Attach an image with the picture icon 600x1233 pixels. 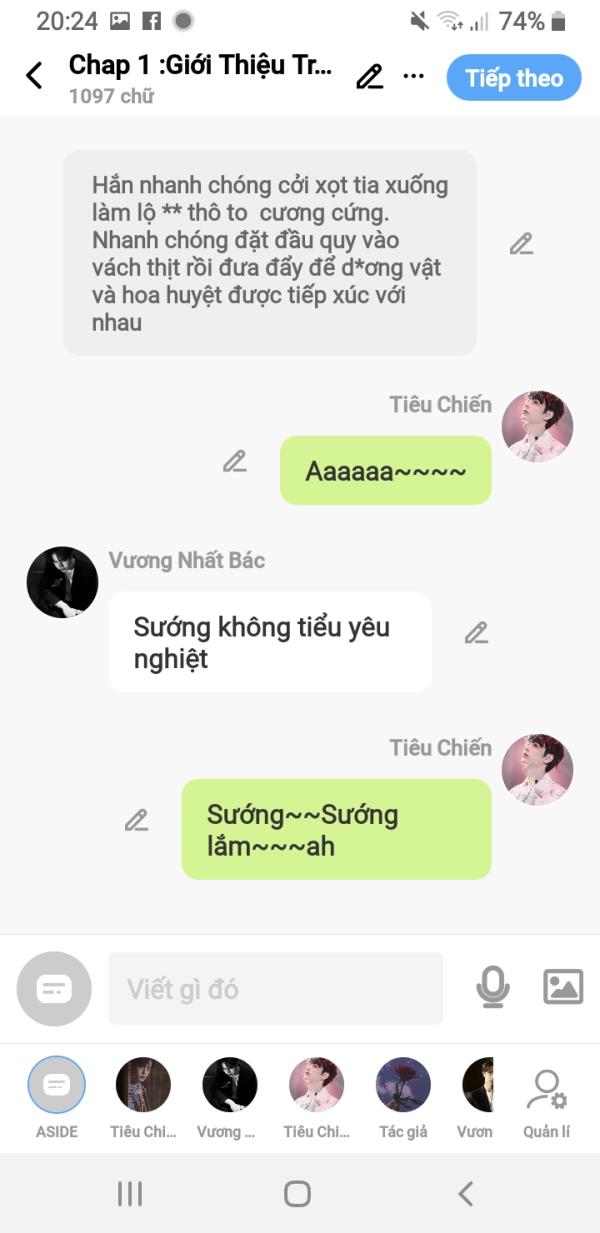[563, 987]
